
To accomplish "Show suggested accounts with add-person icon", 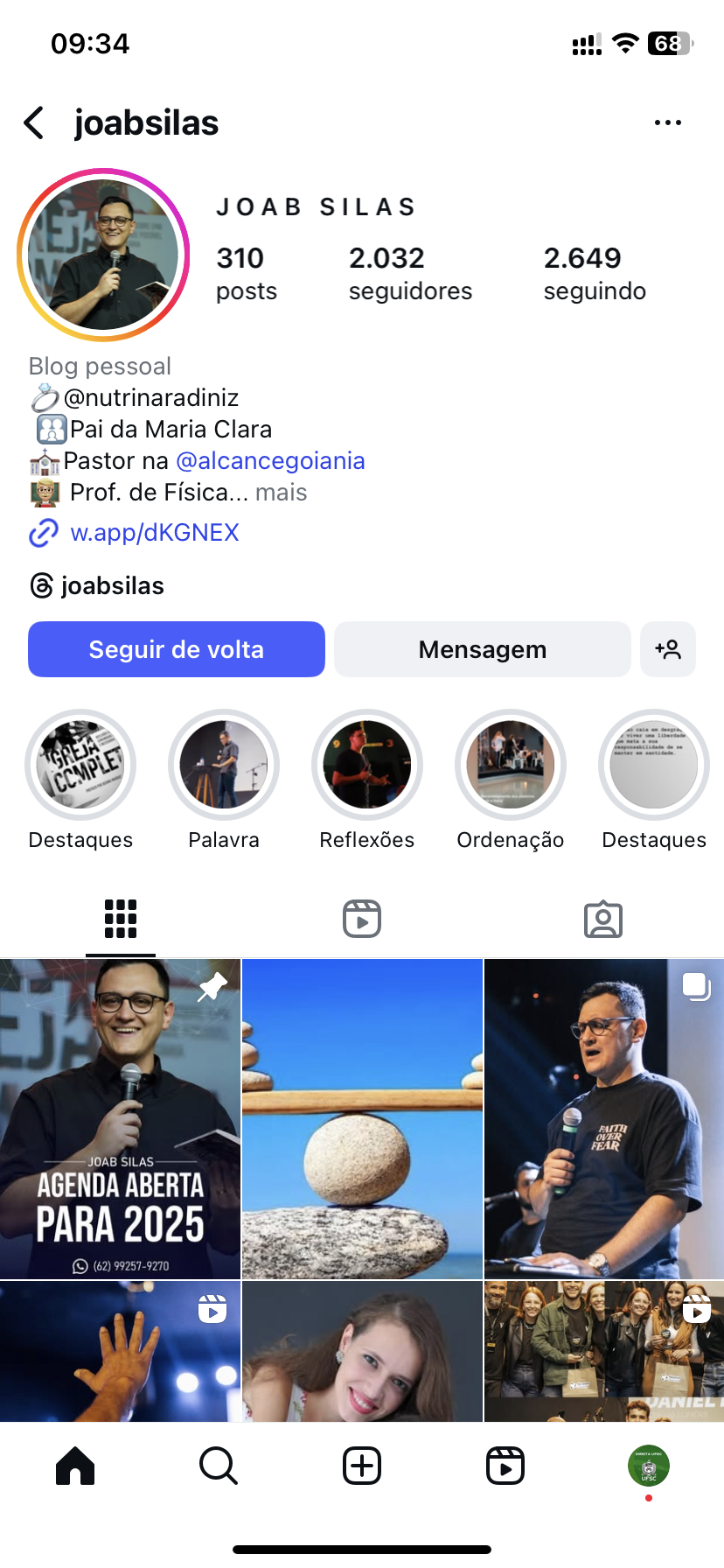I will (668, 649).
